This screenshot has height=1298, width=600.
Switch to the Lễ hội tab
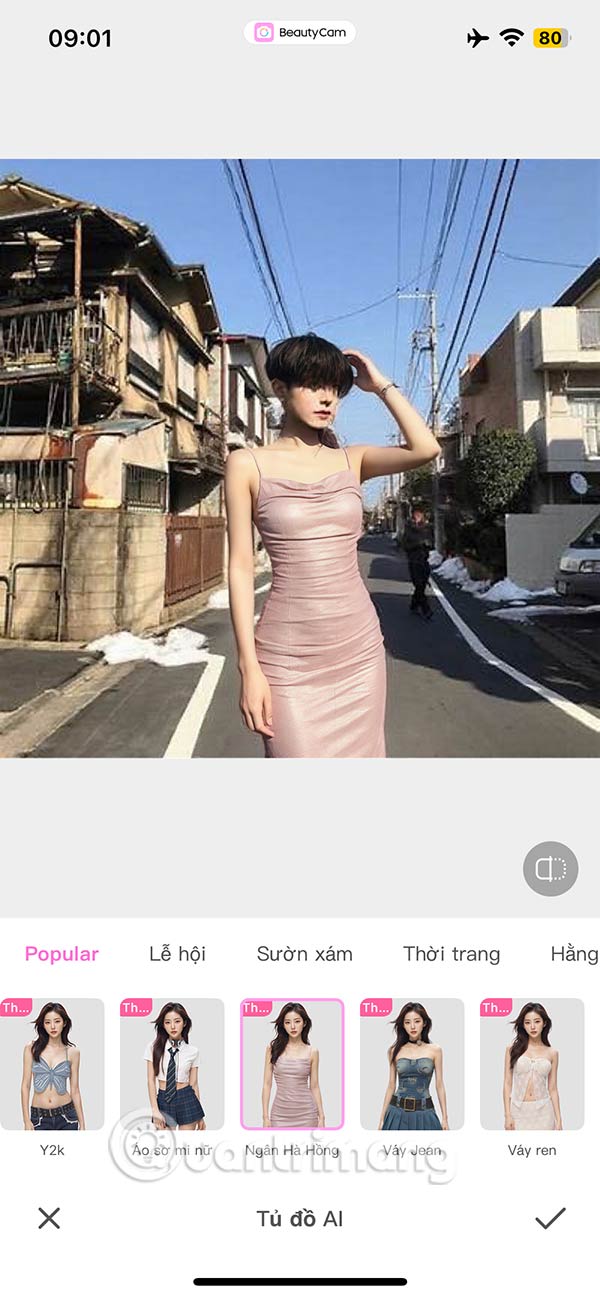point(177,954)
